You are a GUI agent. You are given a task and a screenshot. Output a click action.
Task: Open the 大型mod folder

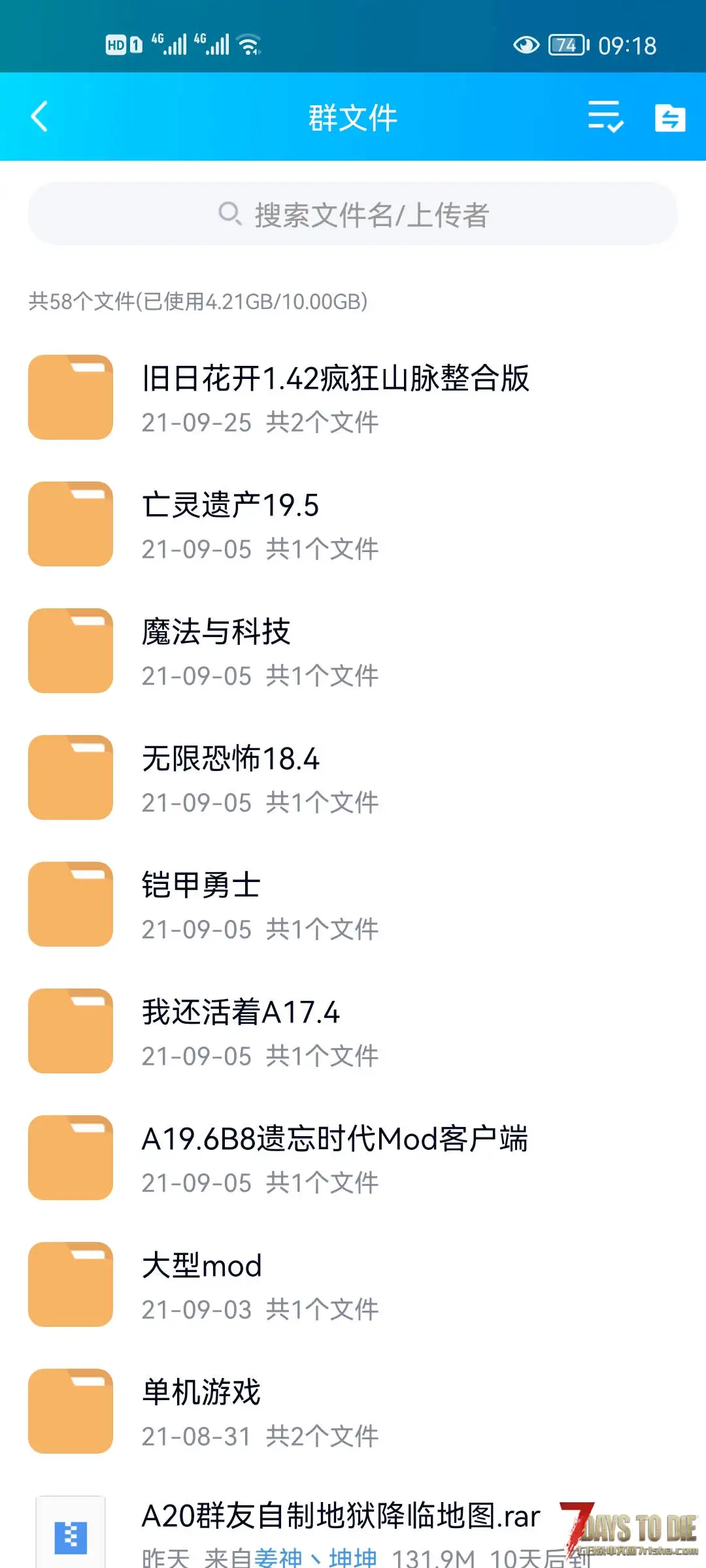[353, 1284]
